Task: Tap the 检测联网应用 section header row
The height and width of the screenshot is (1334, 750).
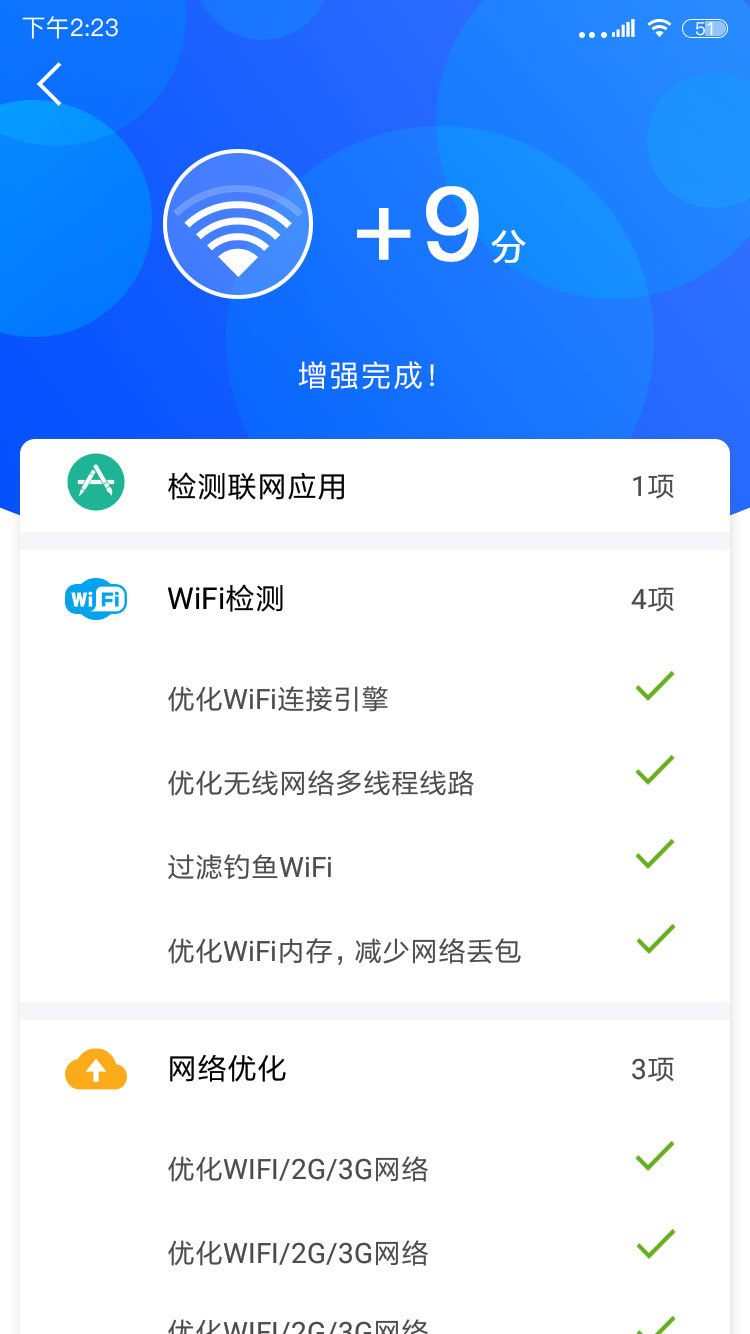Action: 375,485
